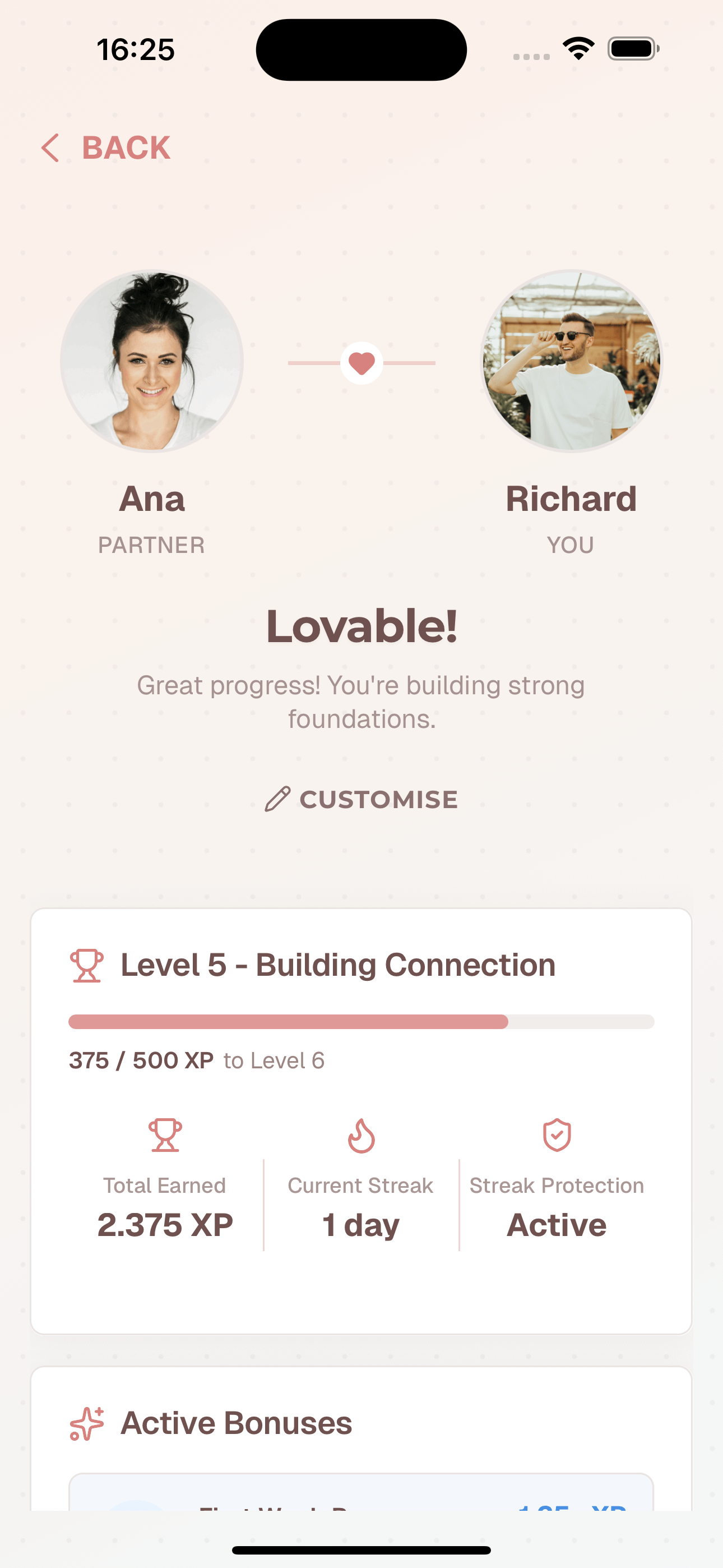Click the XP progress bar toward Level 6
Screen dimensions: 723x1568
tap(361, 1022)
